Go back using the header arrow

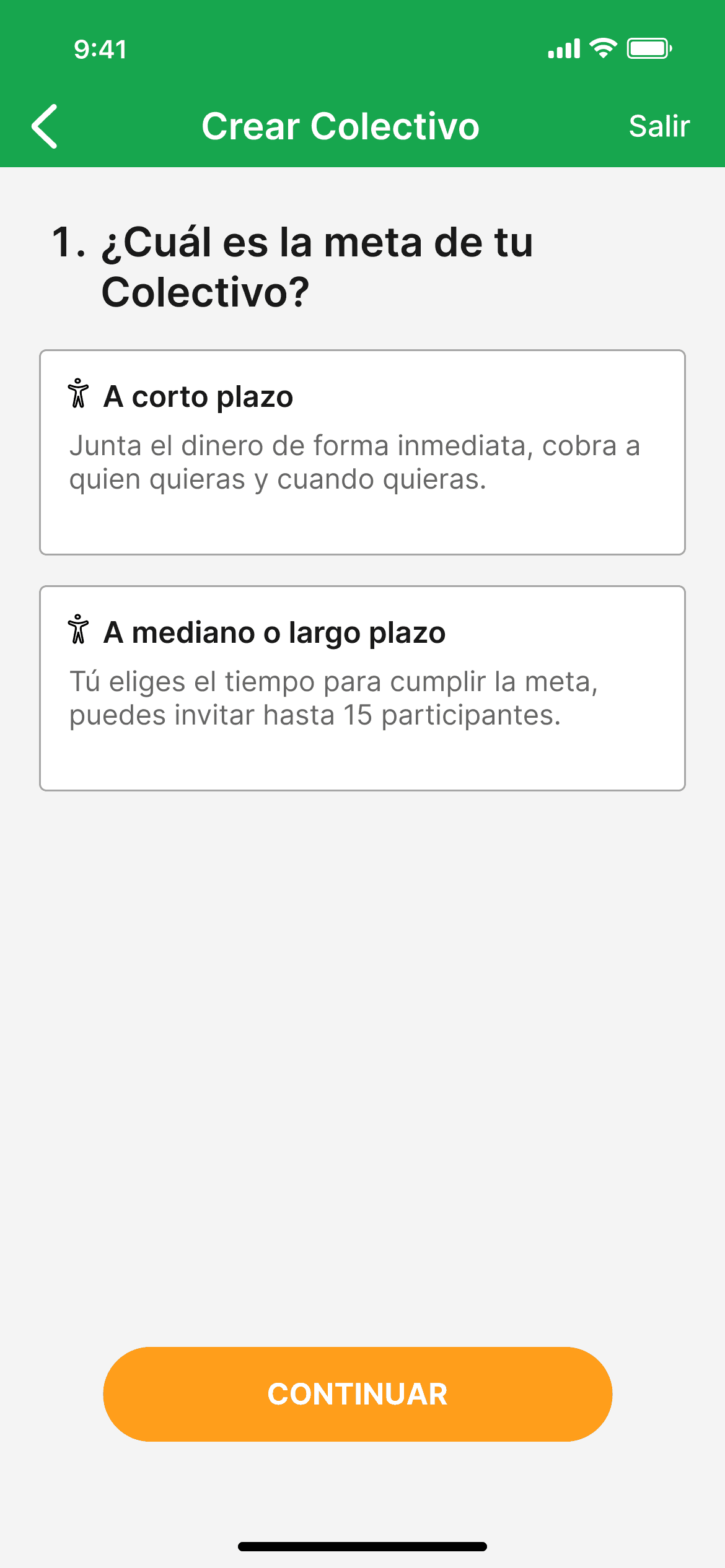(x=45, y=126)
